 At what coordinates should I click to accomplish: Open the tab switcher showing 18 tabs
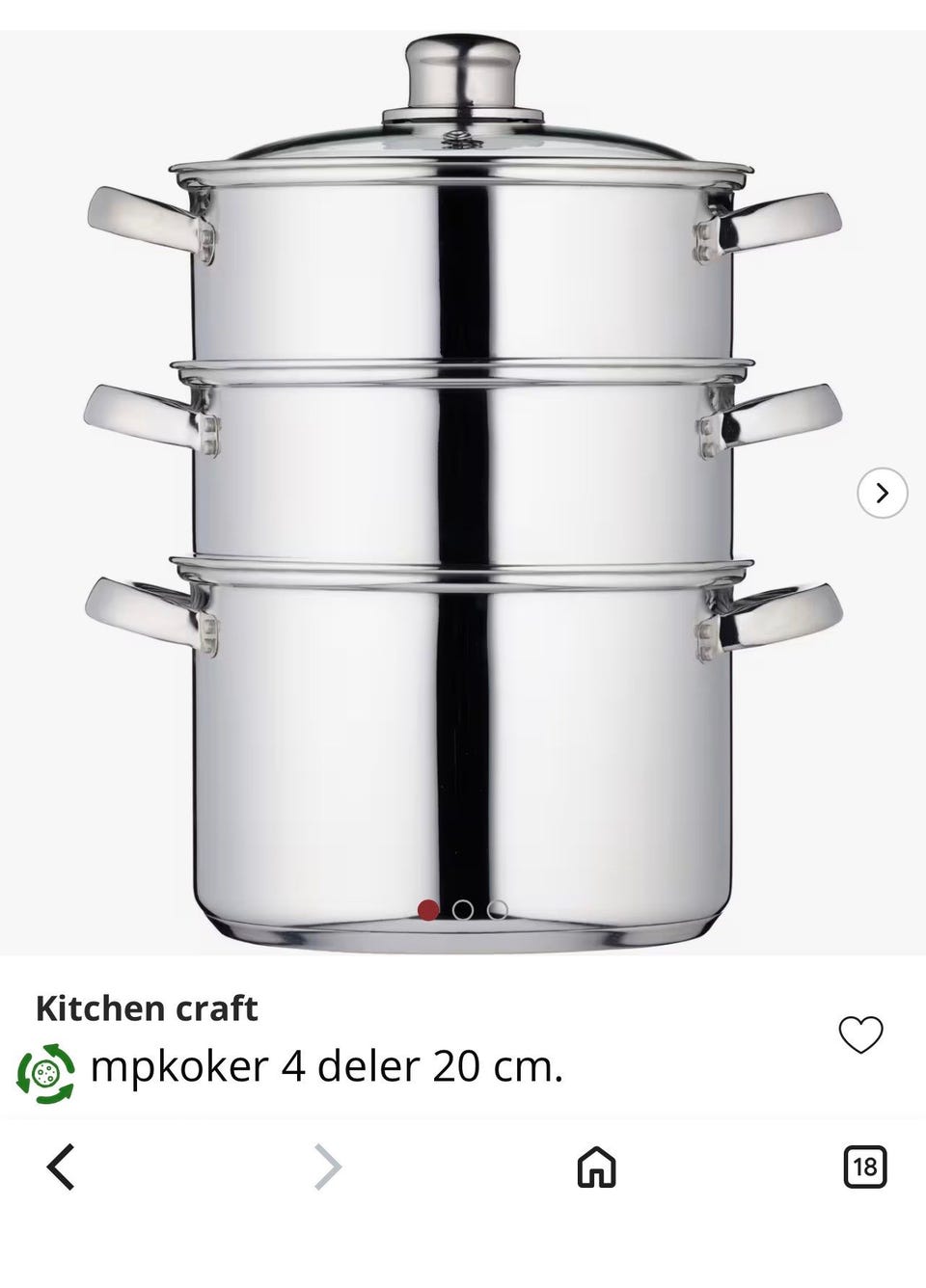[864, 1167]
